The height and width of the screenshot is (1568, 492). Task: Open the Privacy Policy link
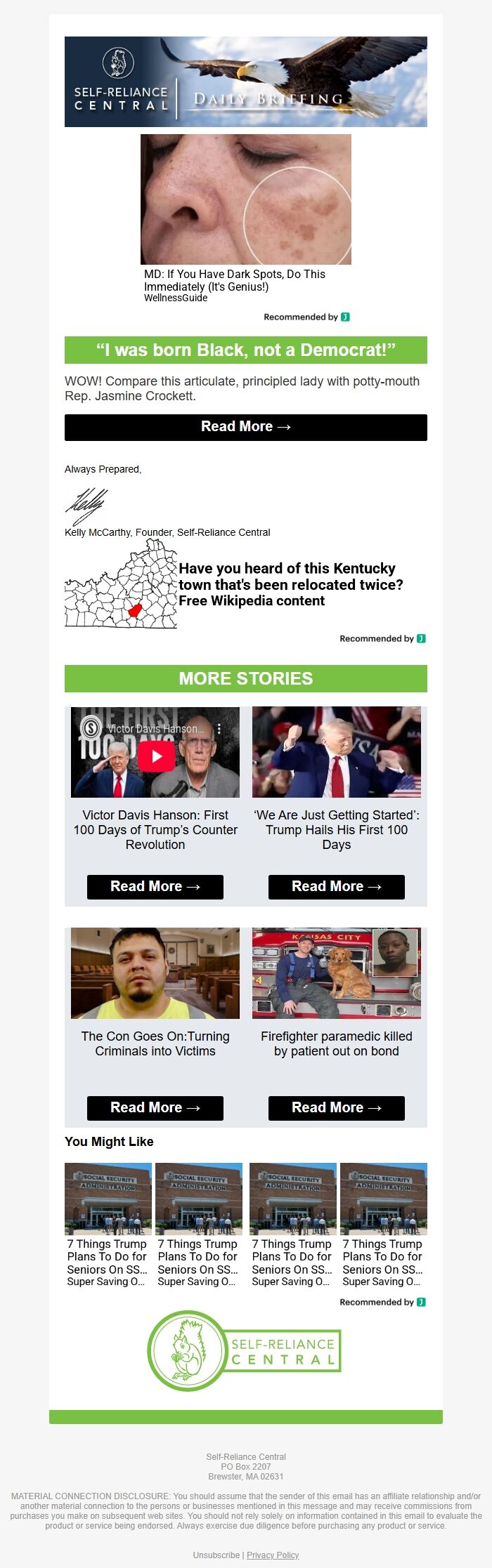(273, 1555)
